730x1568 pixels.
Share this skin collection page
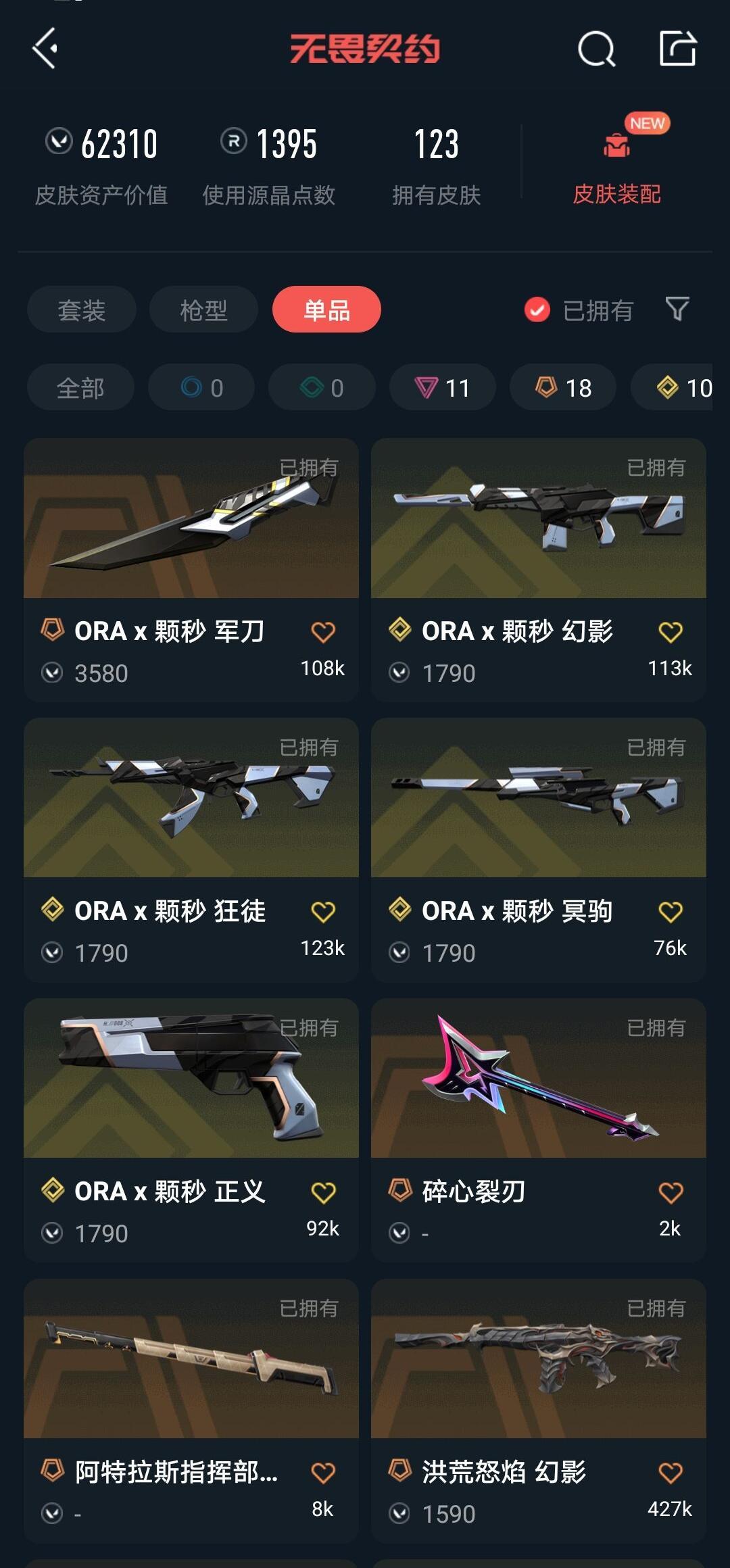coord(677,49)
